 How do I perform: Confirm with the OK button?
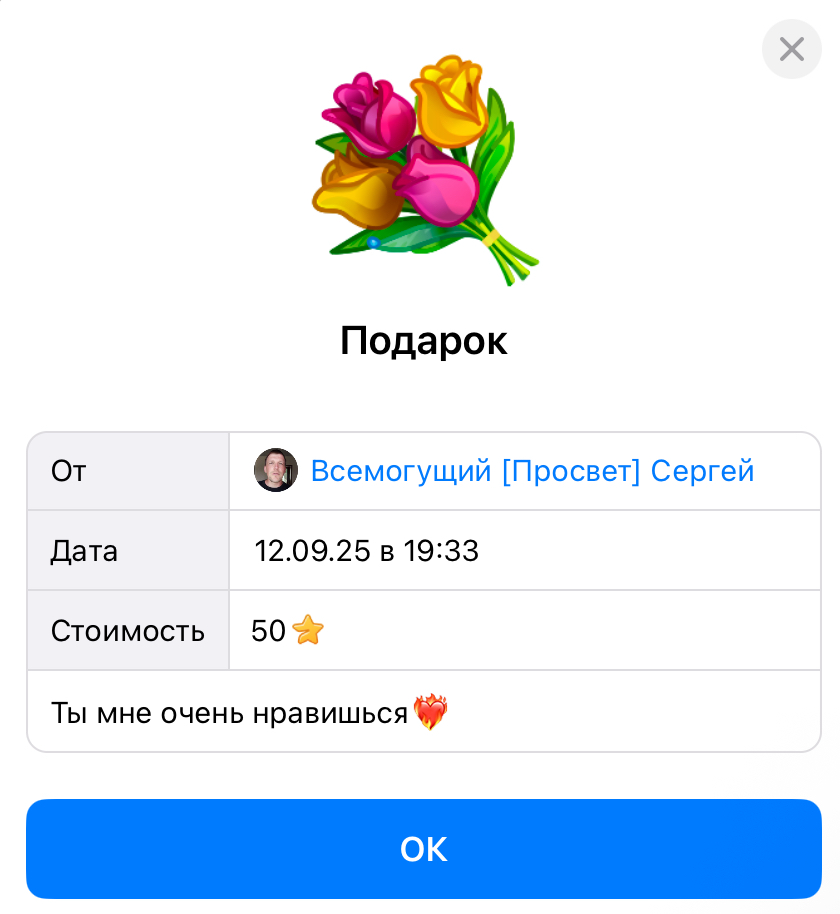[423, 849]
